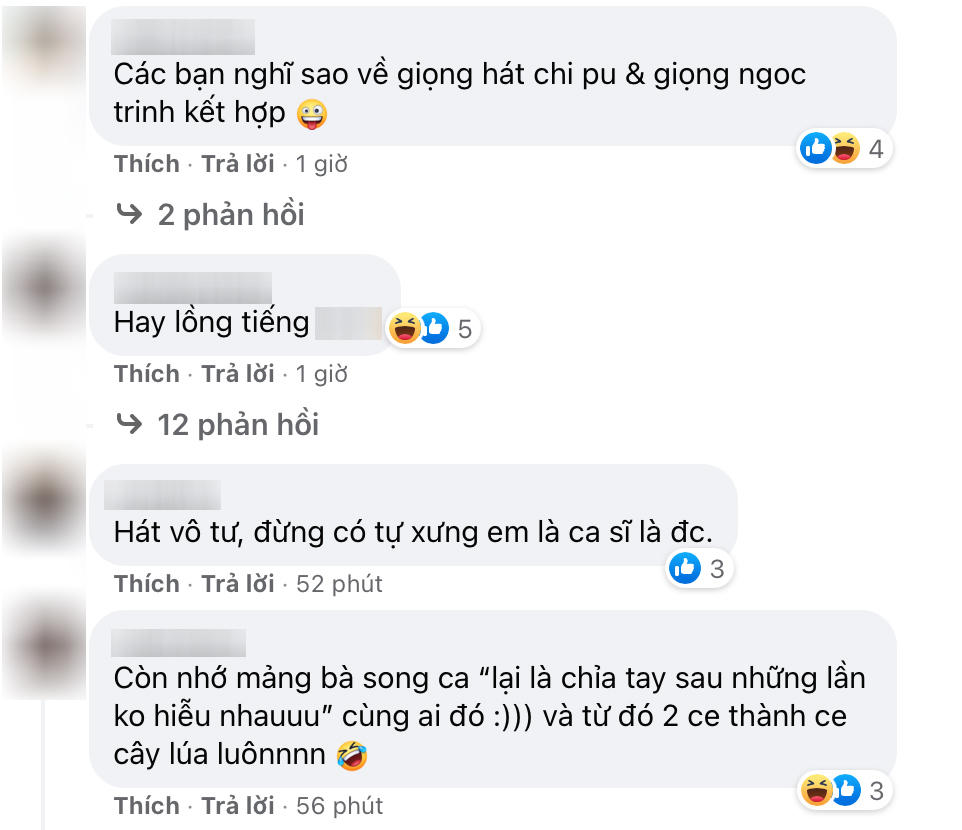Expand the 2 phản hồi replies
The height and width of the screenshot is (830, 962).
[229, 214]
